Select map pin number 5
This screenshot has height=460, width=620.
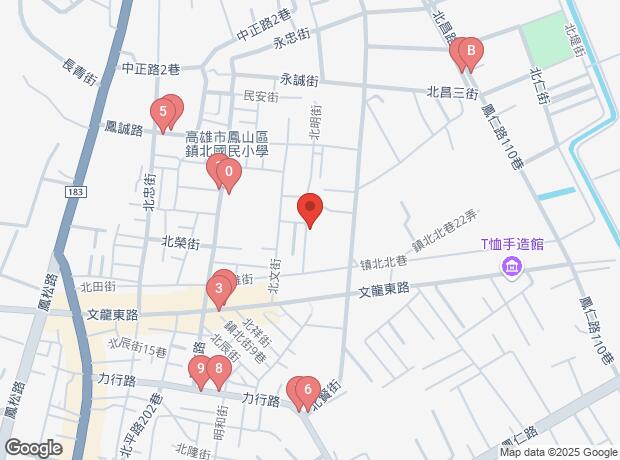coord(163,111)
